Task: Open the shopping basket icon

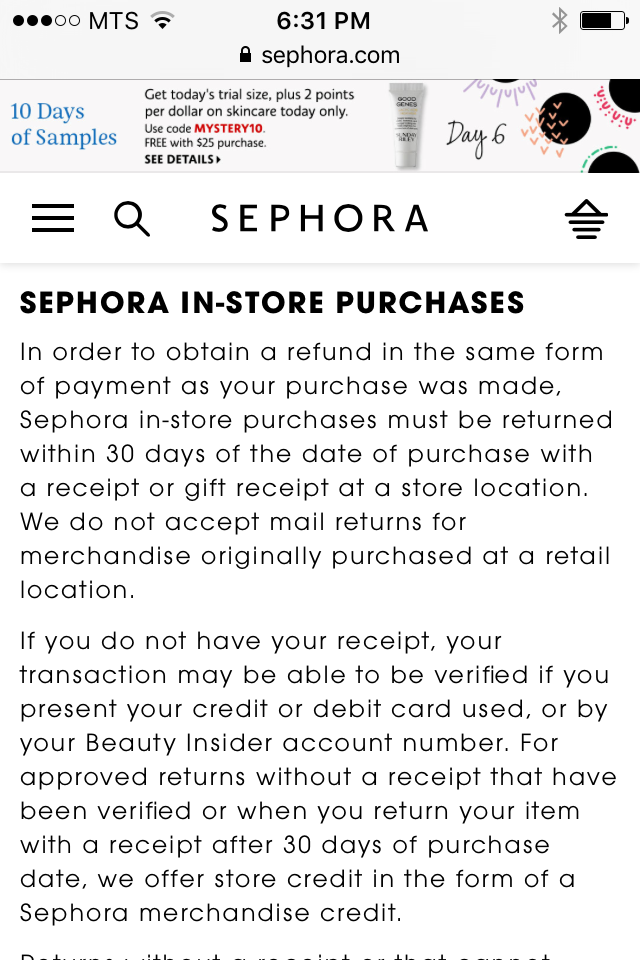Action: [586, 219]
